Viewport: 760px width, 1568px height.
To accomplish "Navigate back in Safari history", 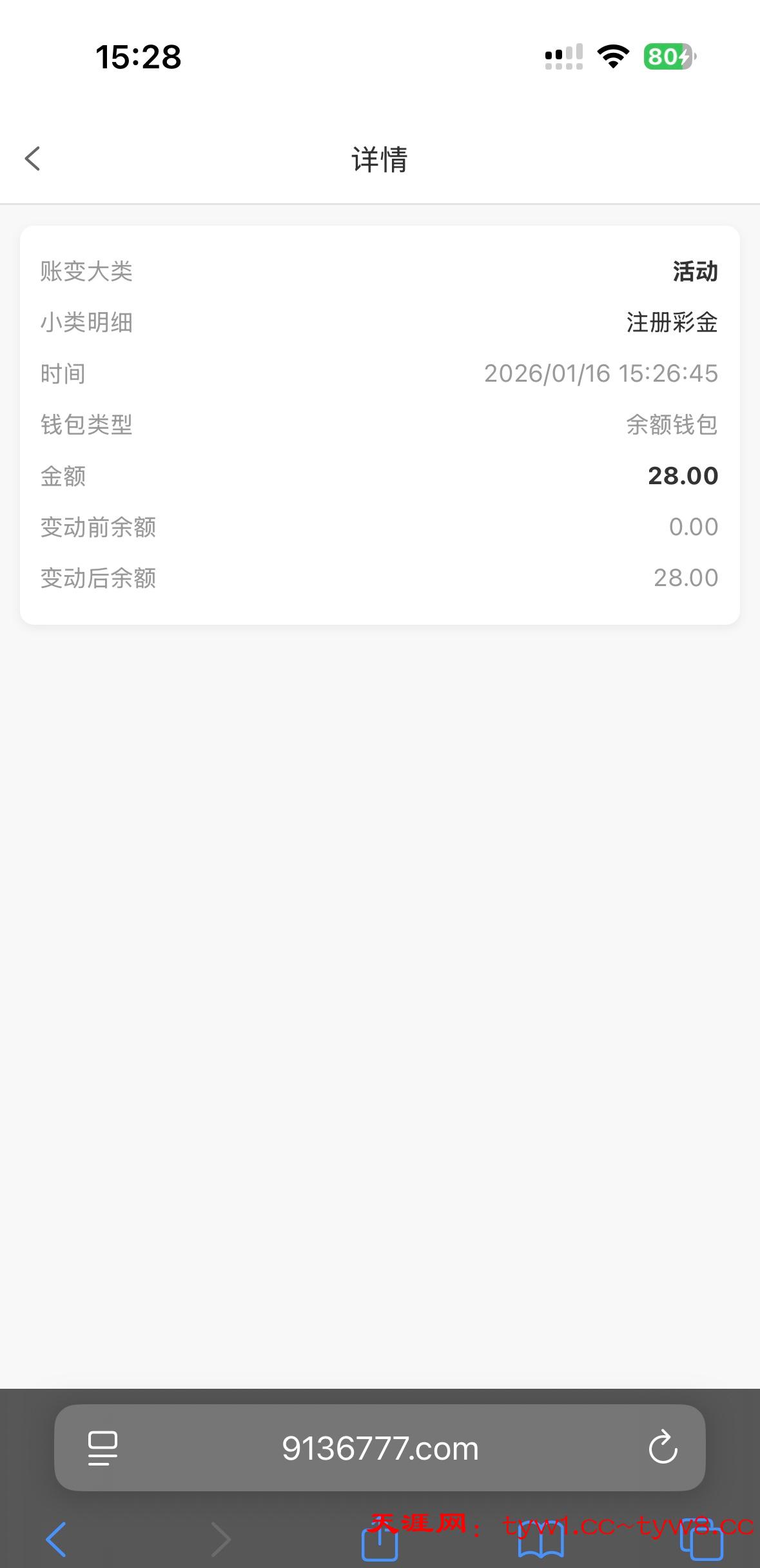I will 57,1540.
